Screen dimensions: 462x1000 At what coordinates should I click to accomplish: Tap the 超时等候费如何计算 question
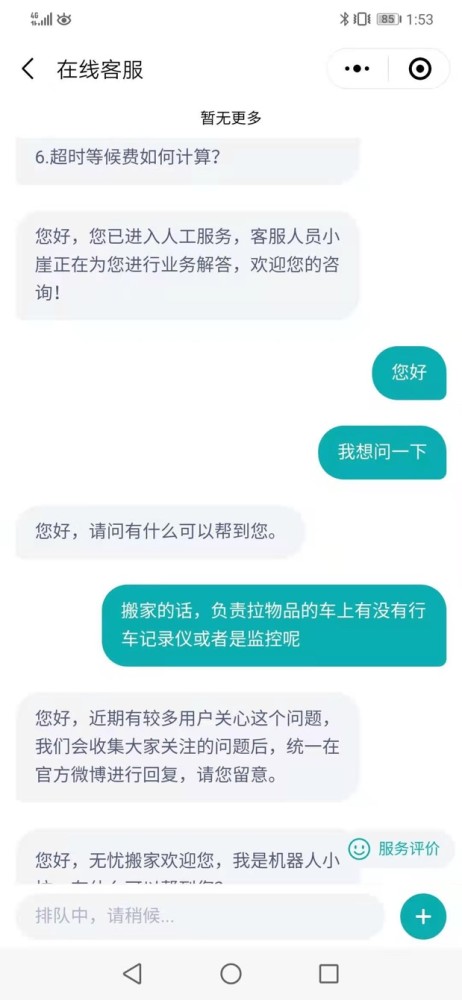(128, 157)
